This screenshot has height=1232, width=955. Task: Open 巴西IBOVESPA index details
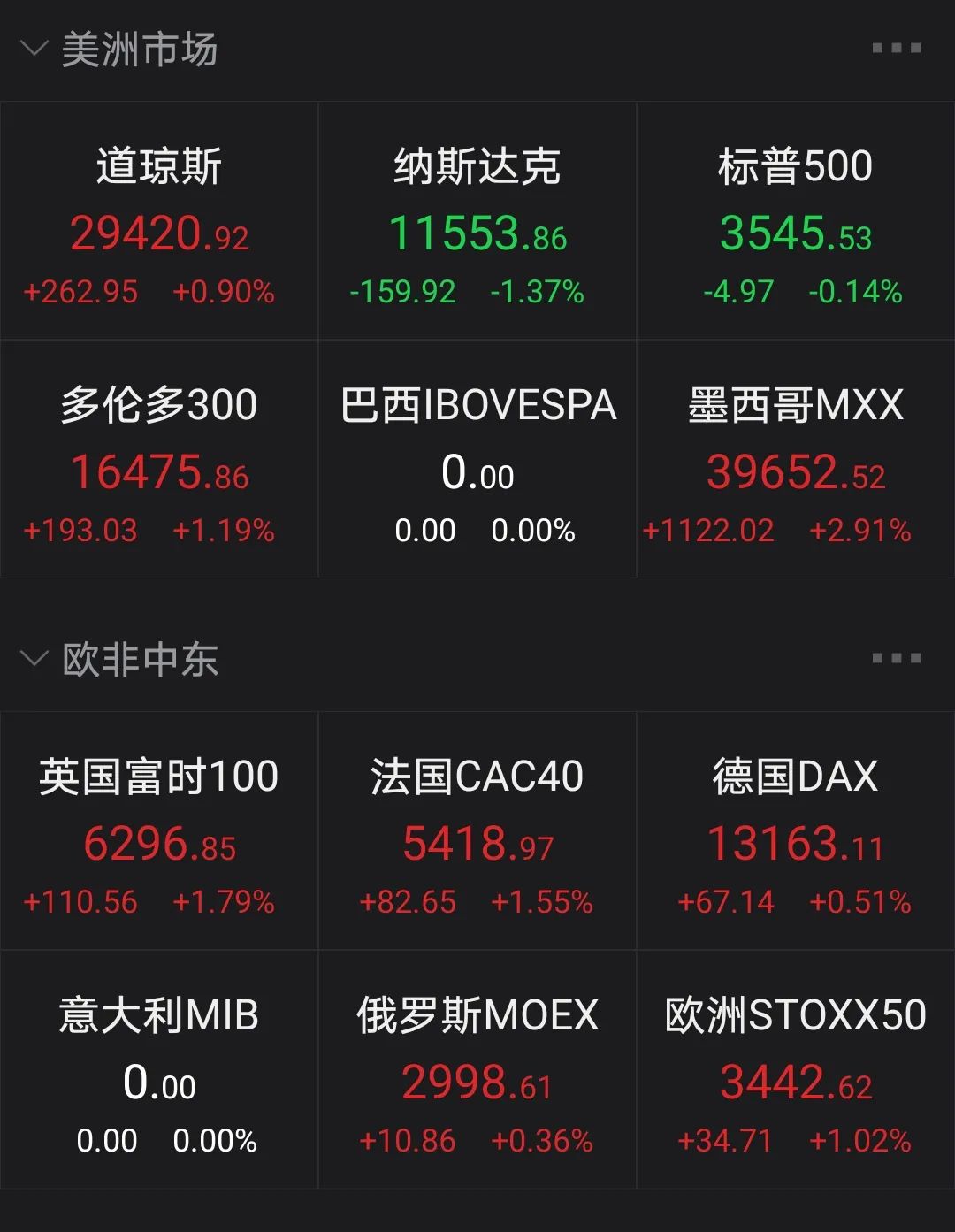pos(477,460)
